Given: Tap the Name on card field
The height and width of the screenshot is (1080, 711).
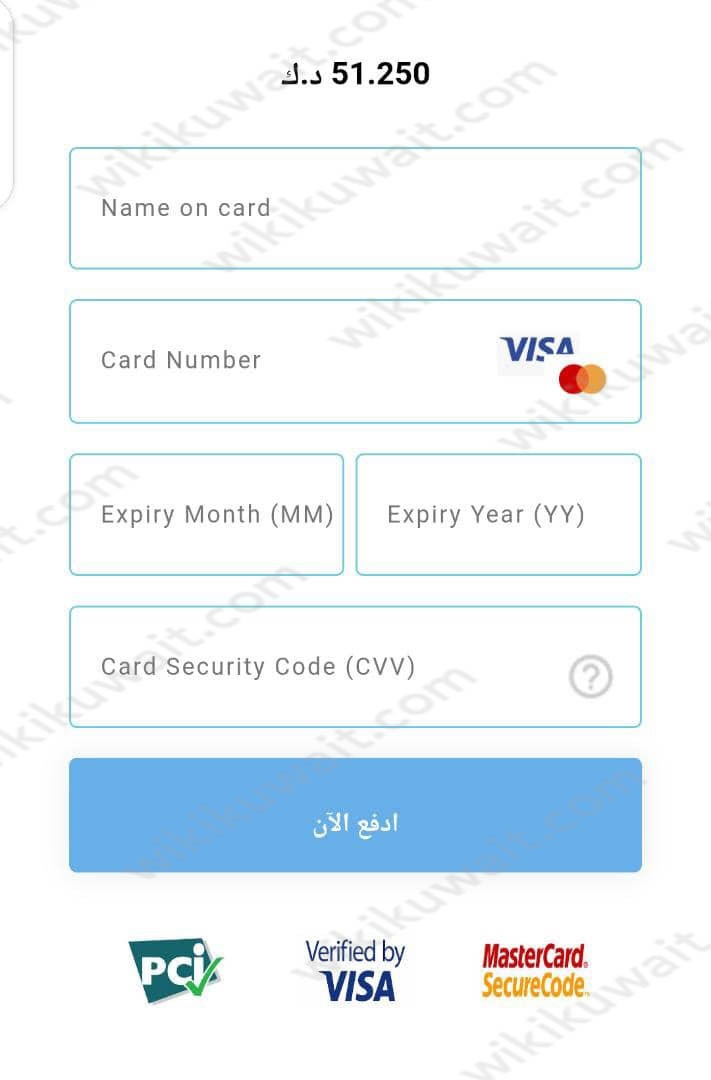Looking at the screenshot, I should [354, 208].
